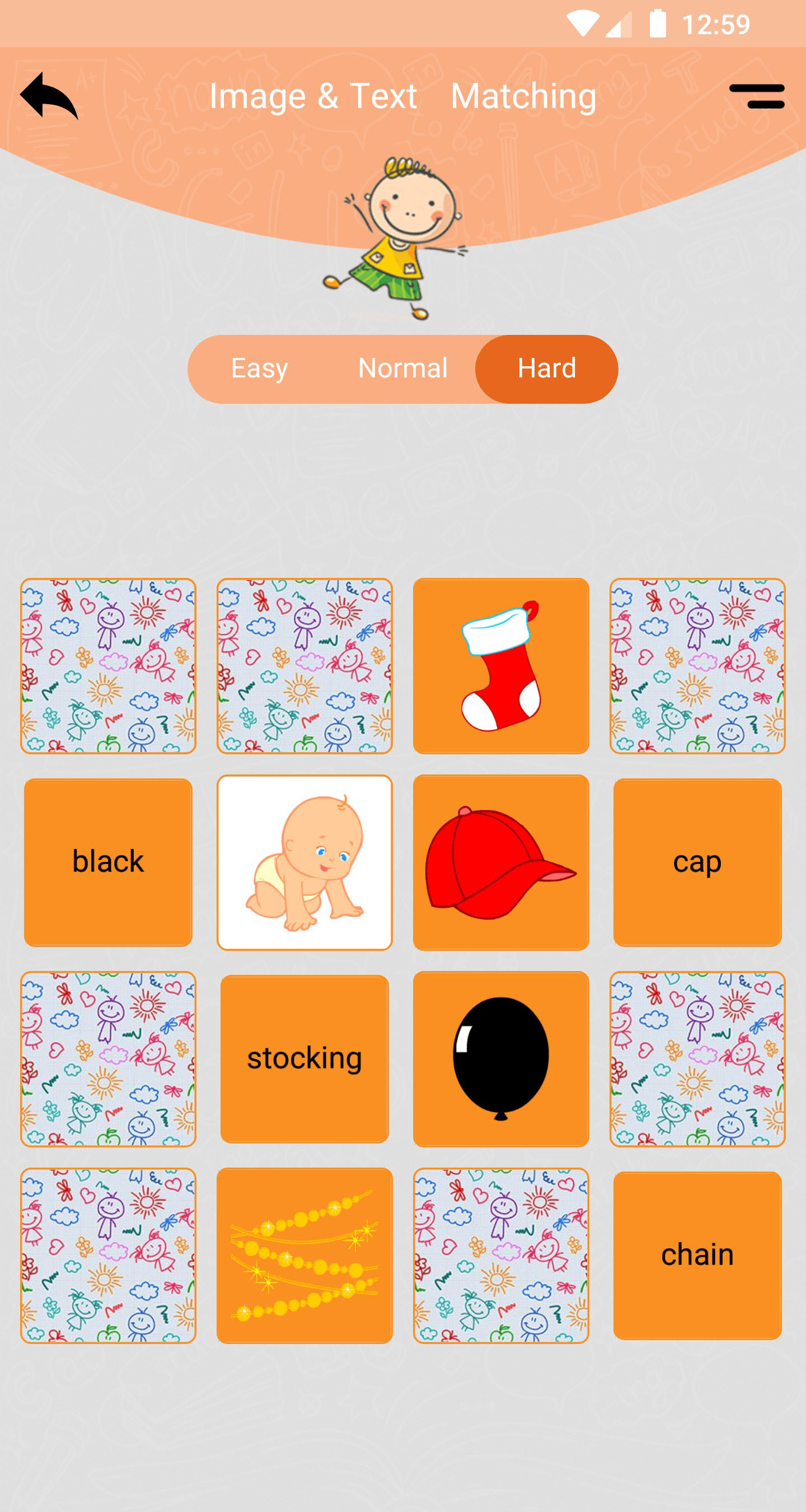
Task: Pick the black balloon picture card
Action: click(x=500, y=1058)
